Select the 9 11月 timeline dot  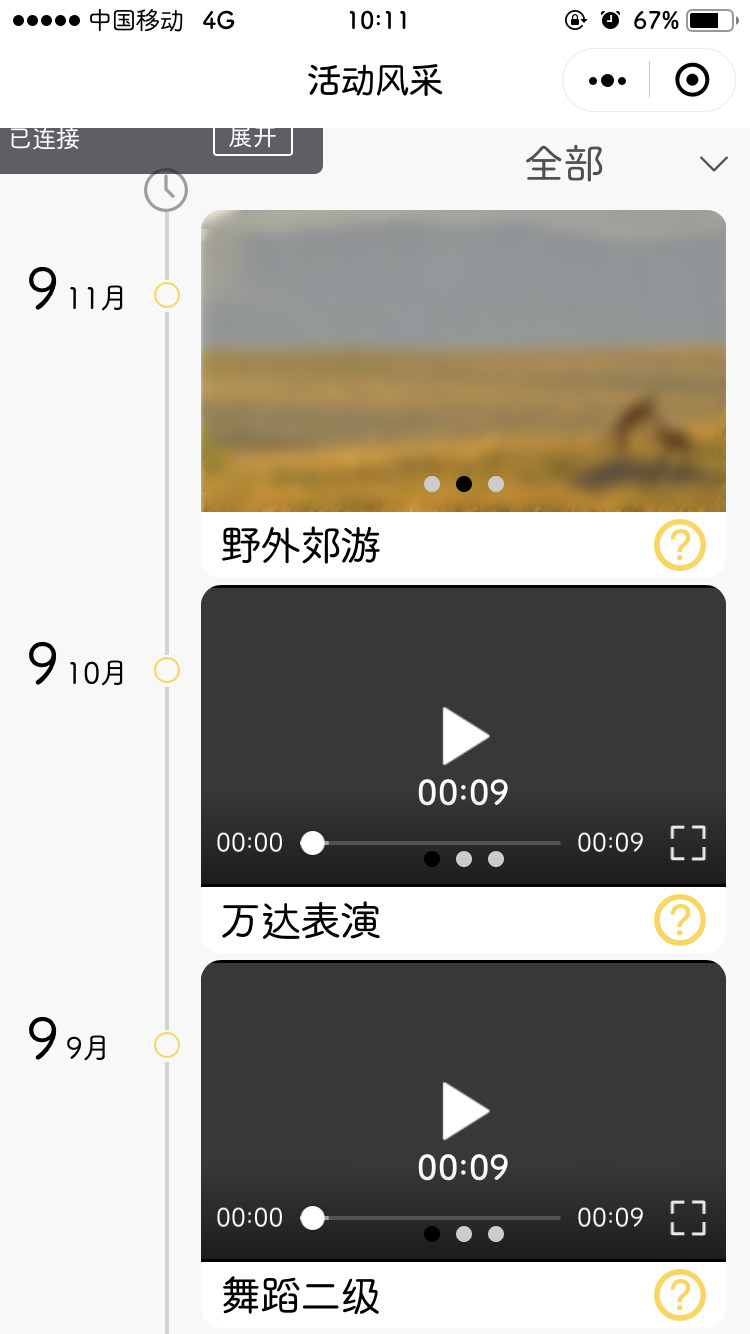click(x=167, y=295)
